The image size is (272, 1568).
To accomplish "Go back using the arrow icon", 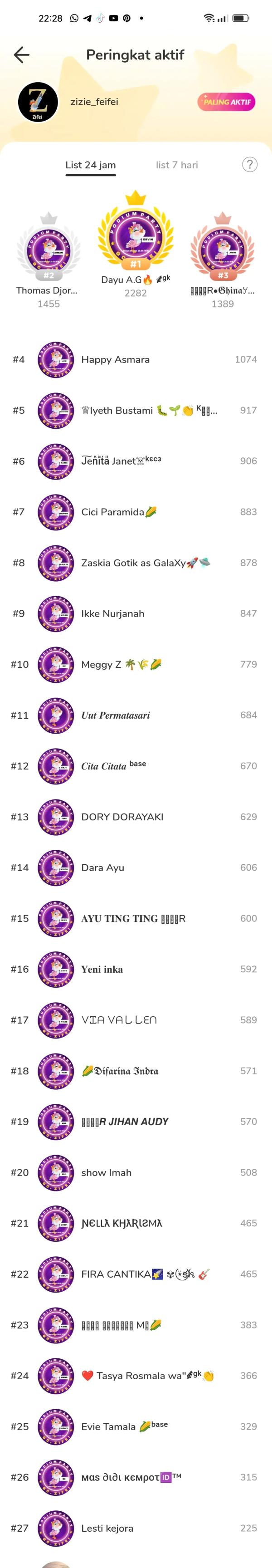I will (21, 55).
